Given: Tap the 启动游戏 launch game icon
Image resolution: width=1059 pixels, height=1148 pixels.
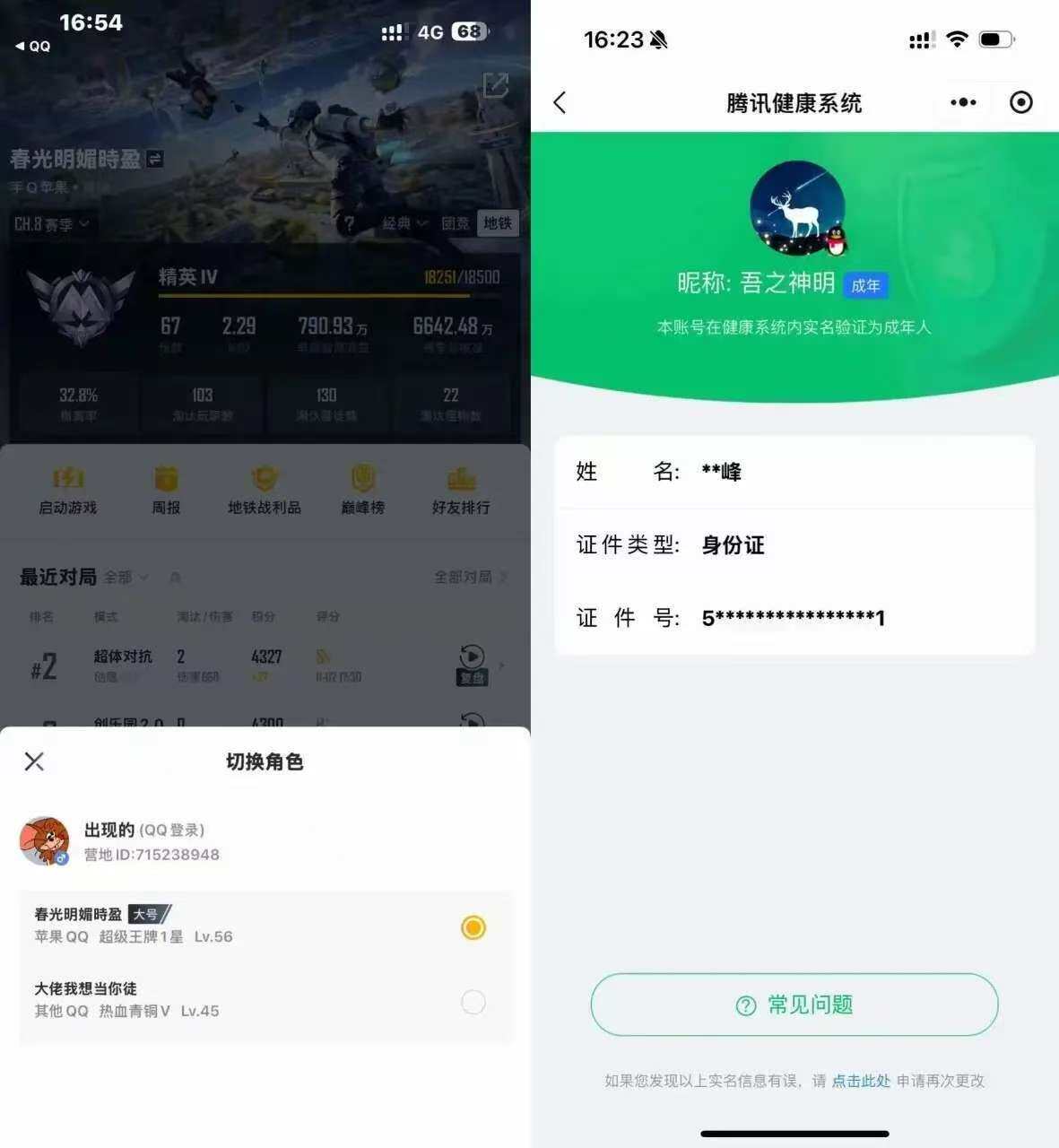Looking at the screenshot, I should tap(67, 489).
